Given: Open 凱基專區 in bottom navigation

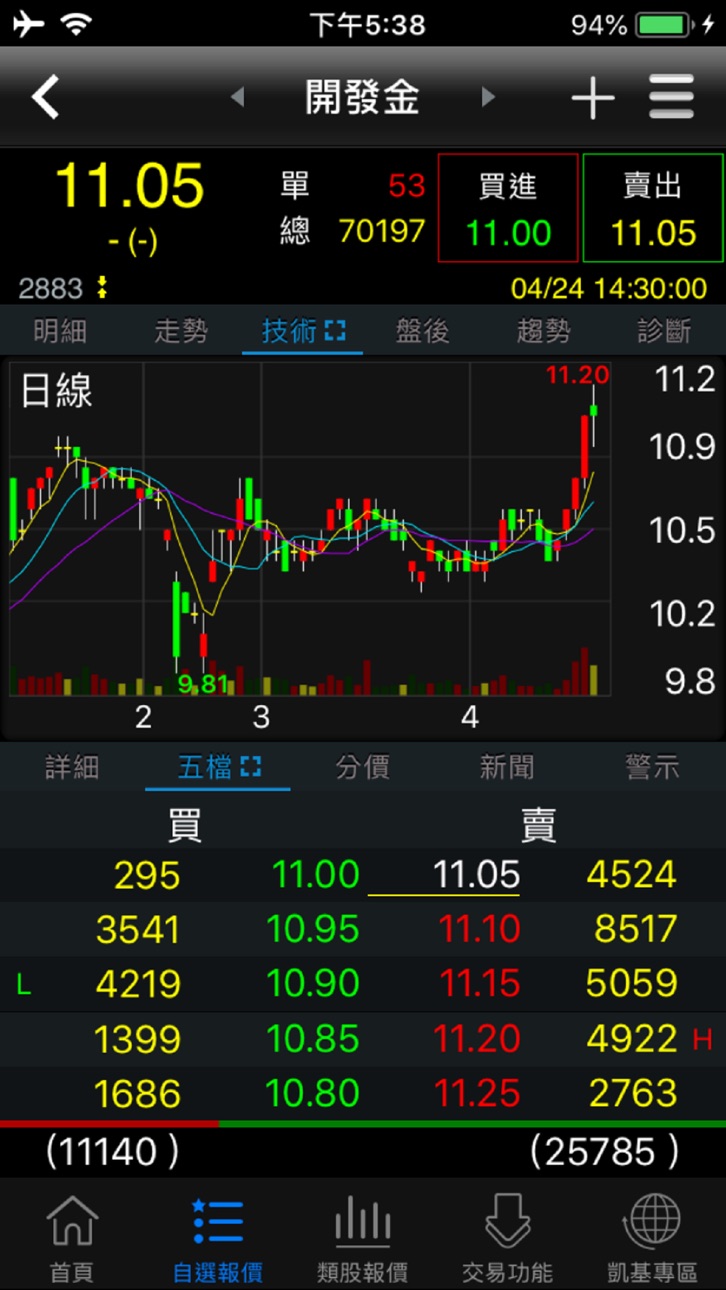Looking at the screenshot, I should [653, 1236].
